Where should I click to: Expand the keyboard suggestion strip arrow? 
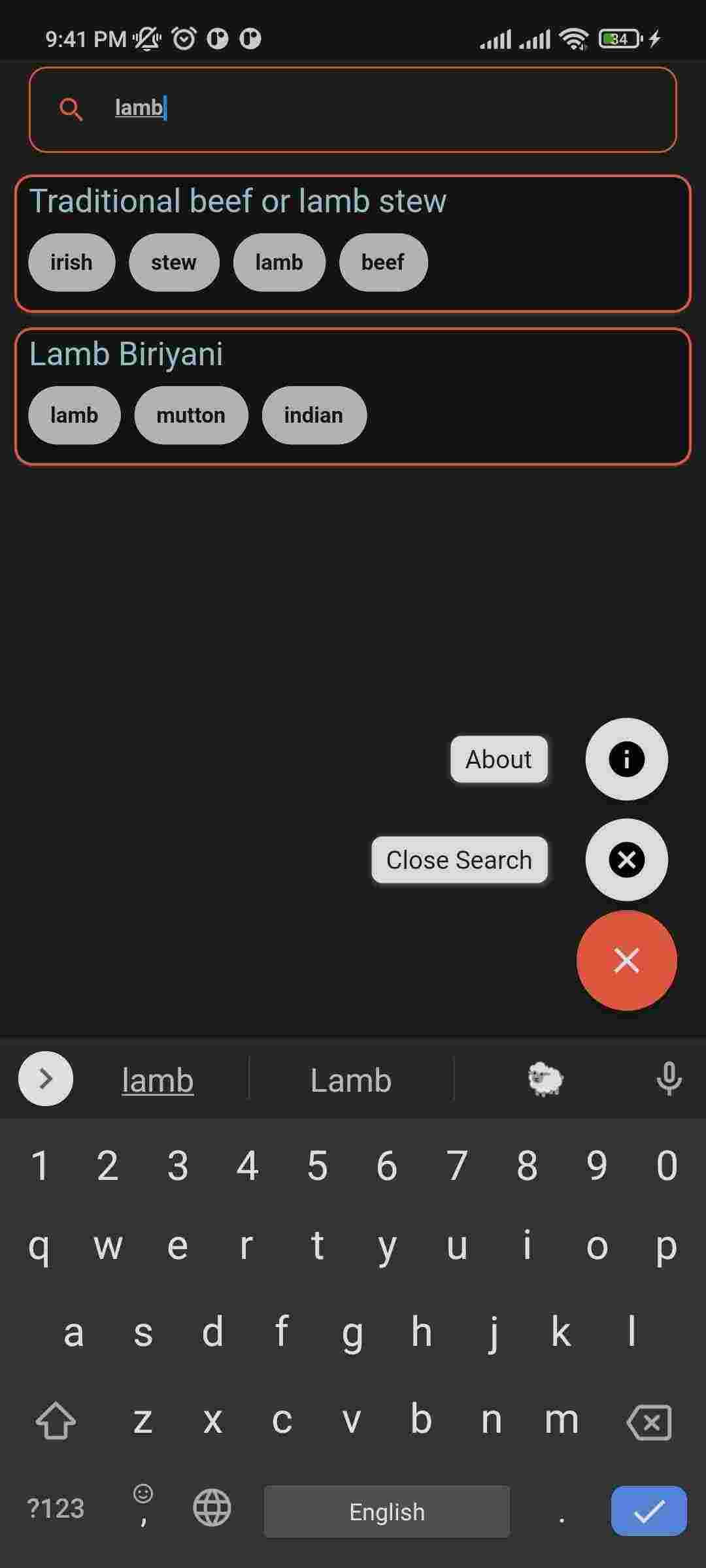pos(46,1079)
